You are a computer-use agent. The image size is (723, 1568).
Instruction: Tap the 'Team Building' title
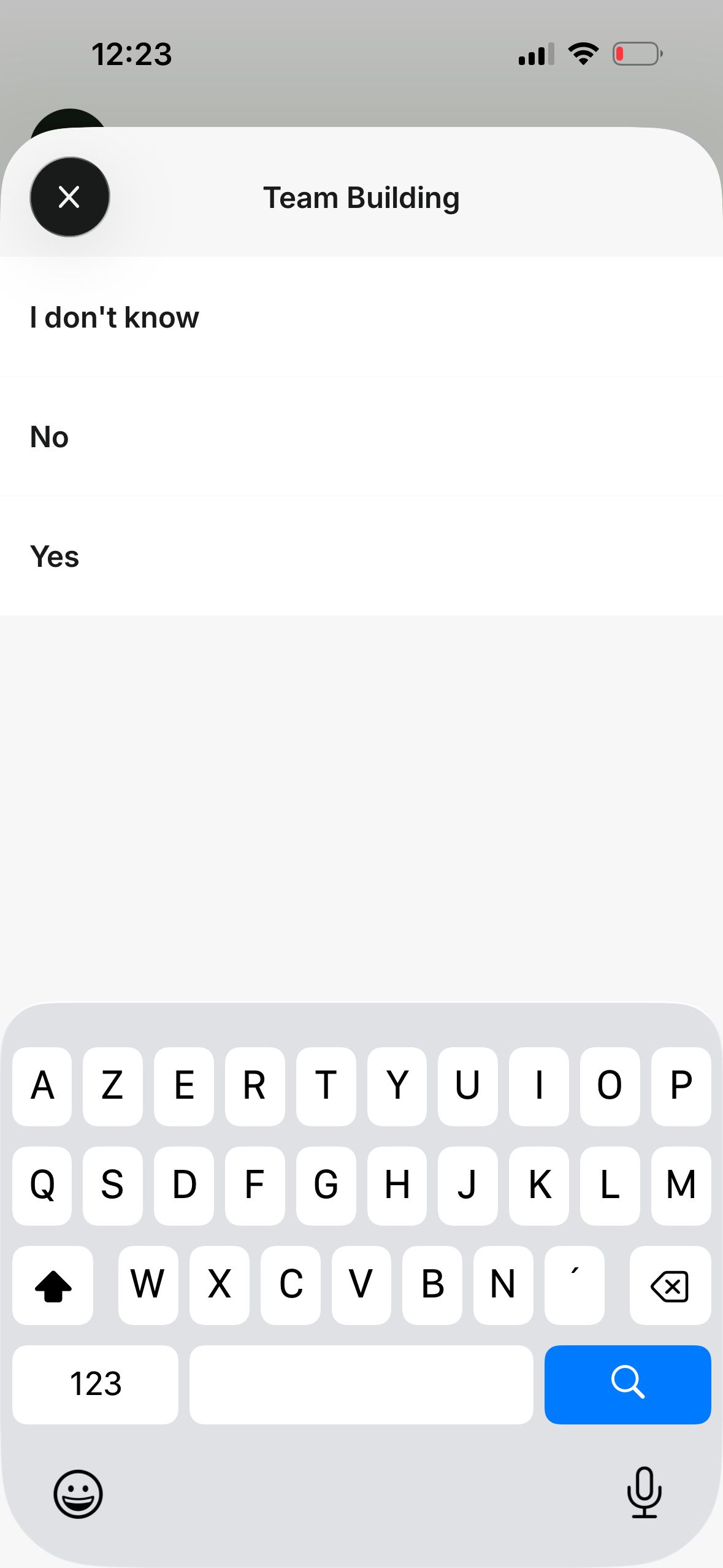(x=361, y=197)
